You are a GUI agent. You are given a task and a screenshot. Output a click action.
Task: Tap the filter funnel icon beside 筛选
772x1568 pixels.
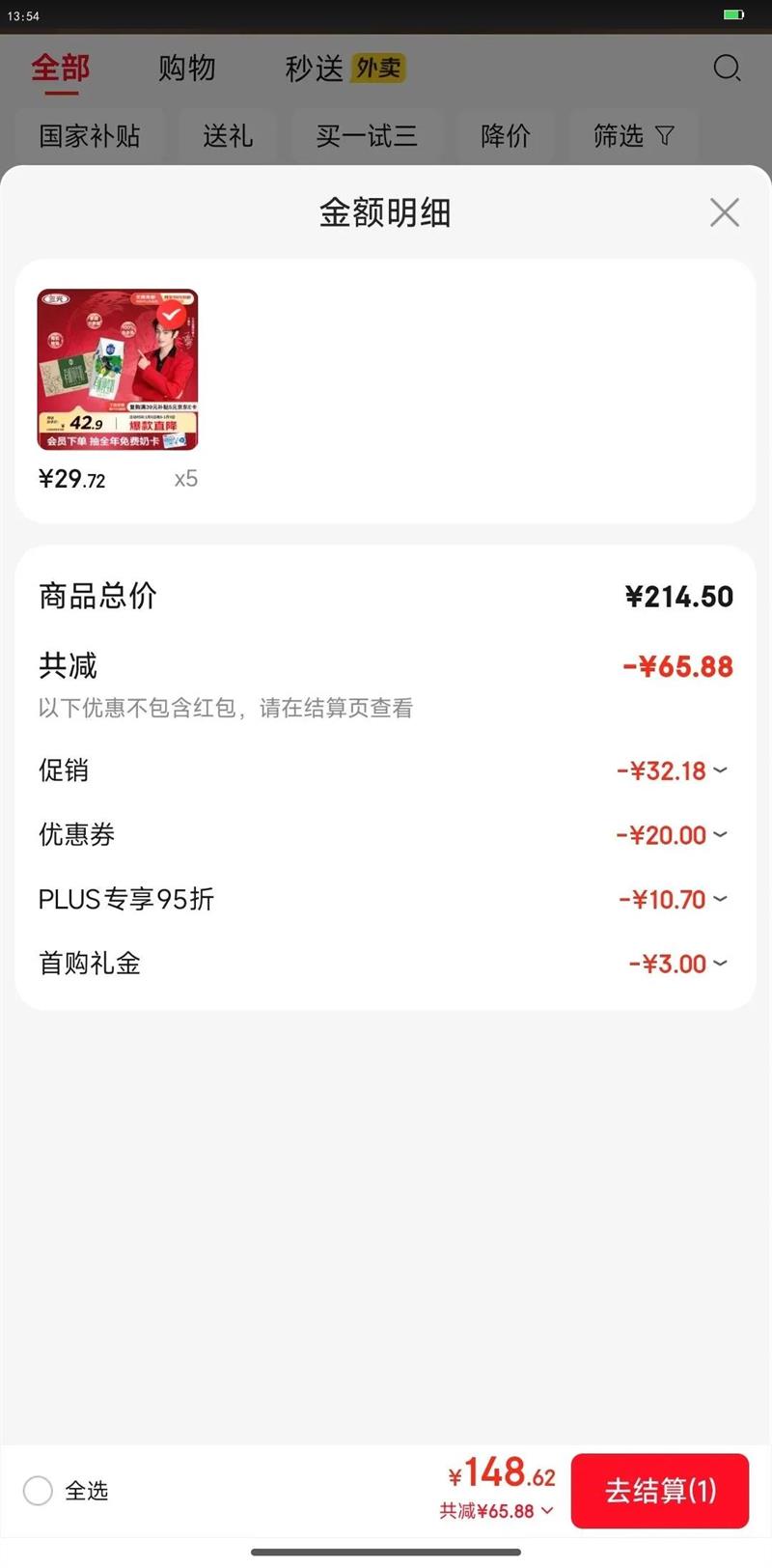[x=664, y=137]
